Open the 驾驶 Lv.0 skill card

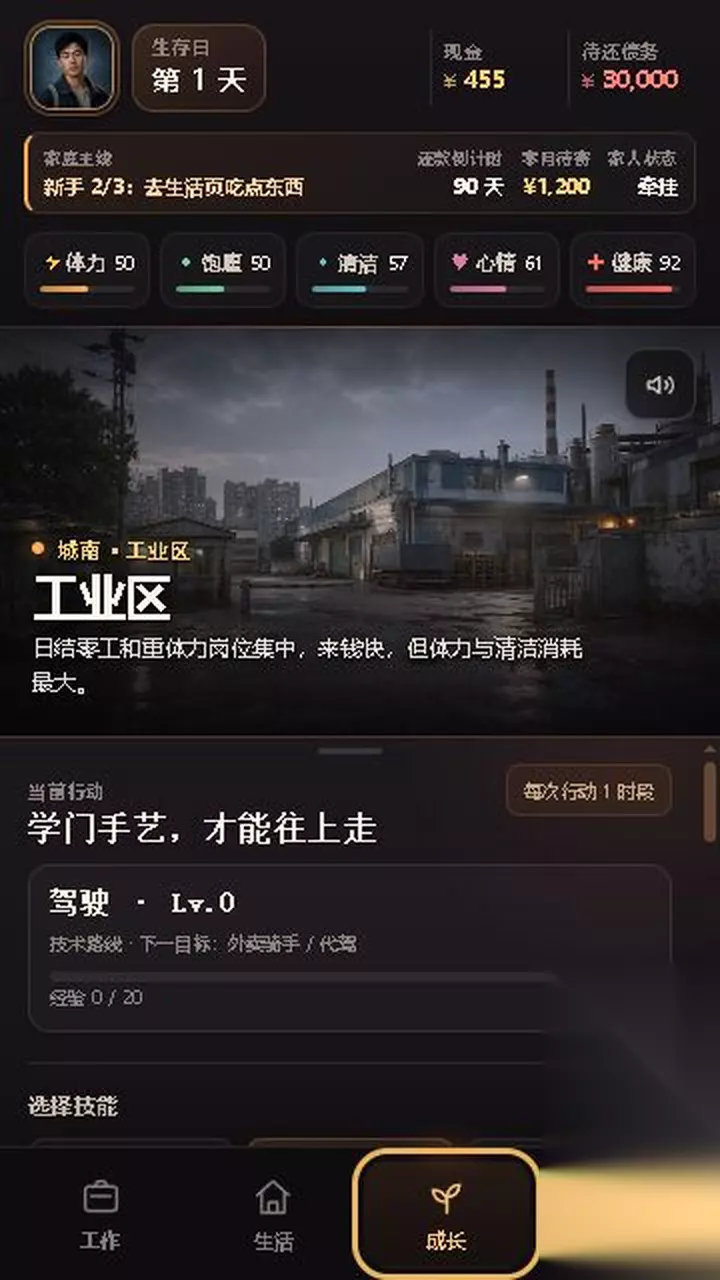349,948
